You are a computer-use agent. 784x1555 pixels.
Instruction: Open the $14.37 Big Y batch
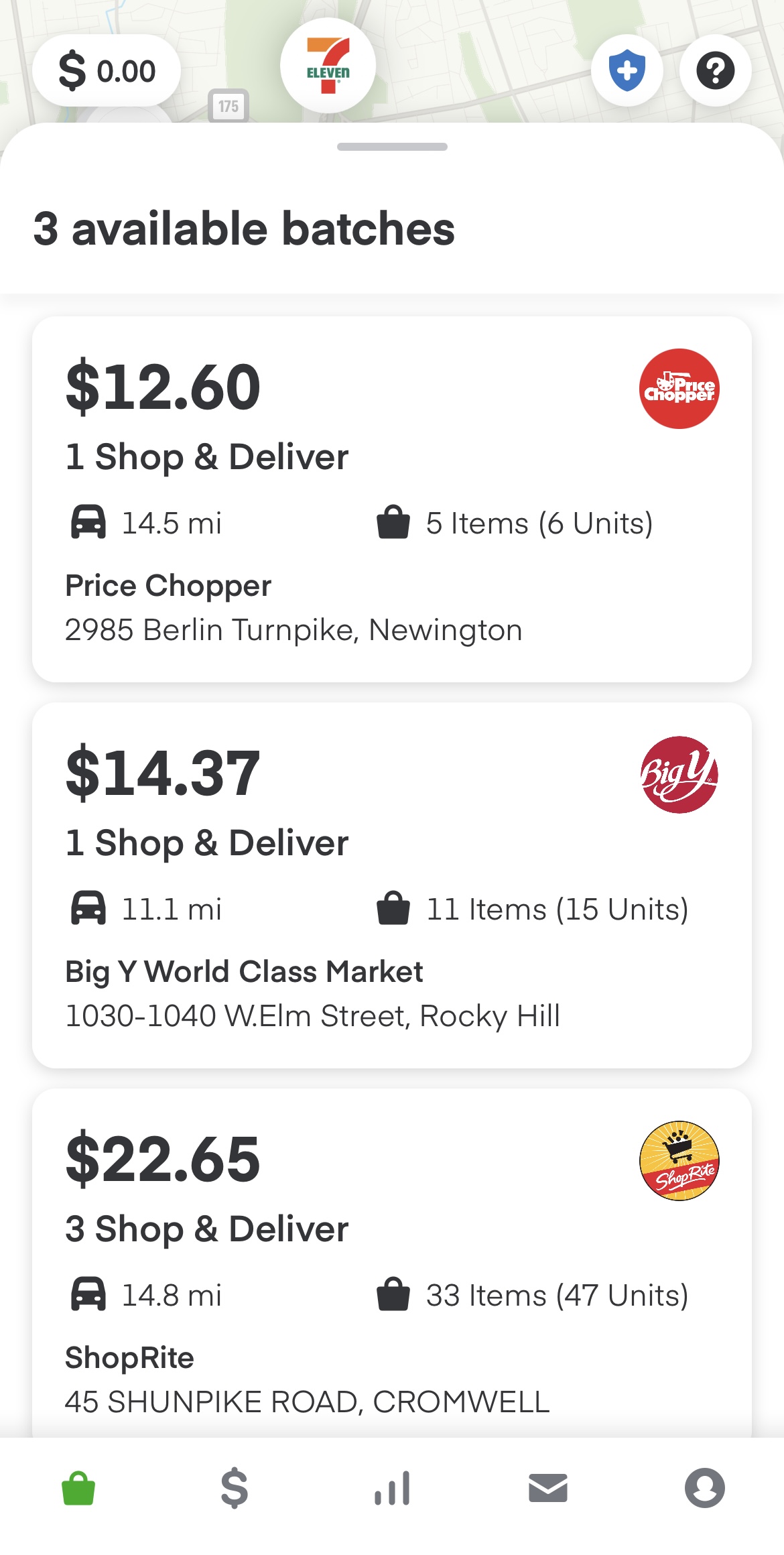click(x=392, y=885)
